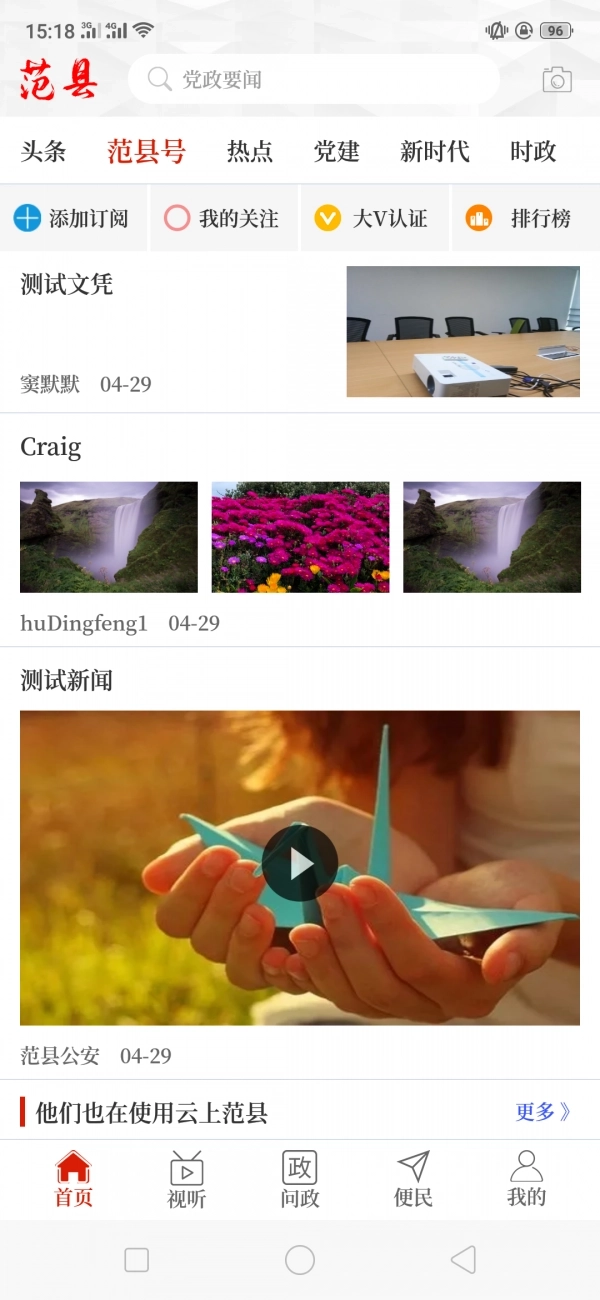Tap 添加订阅 to add subscriptions
The width and height of the screenshot is (600, 1300).
pos(73,218)
